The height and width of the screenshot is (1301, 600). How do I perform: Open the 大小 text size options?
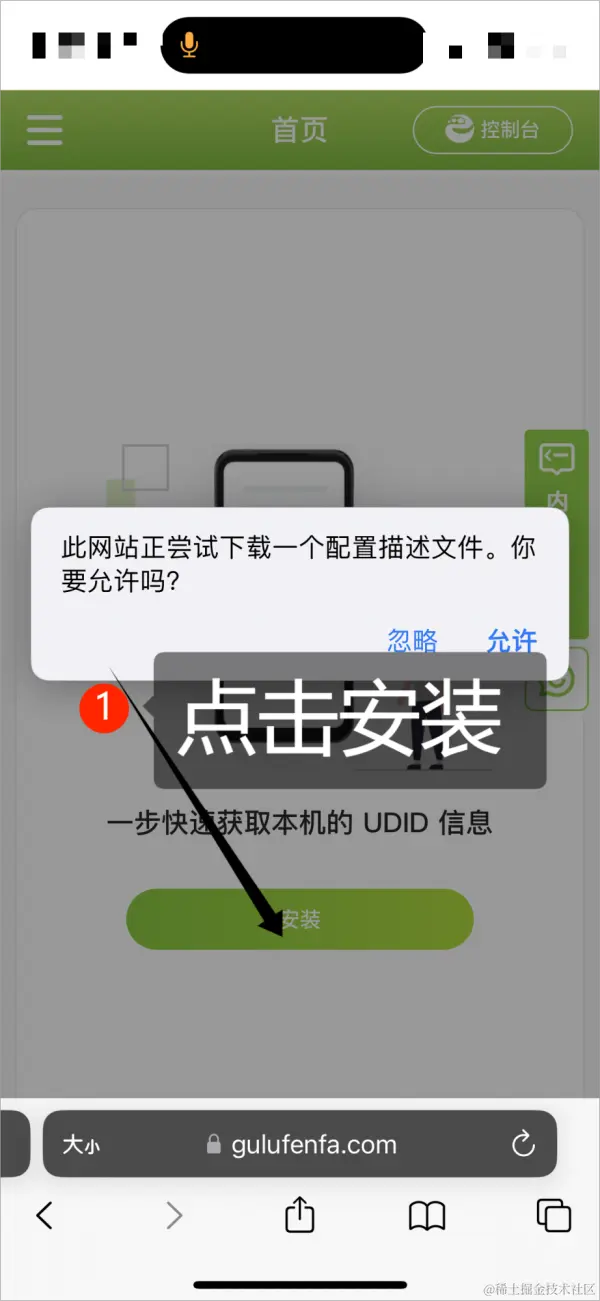tap(81, 1145)
